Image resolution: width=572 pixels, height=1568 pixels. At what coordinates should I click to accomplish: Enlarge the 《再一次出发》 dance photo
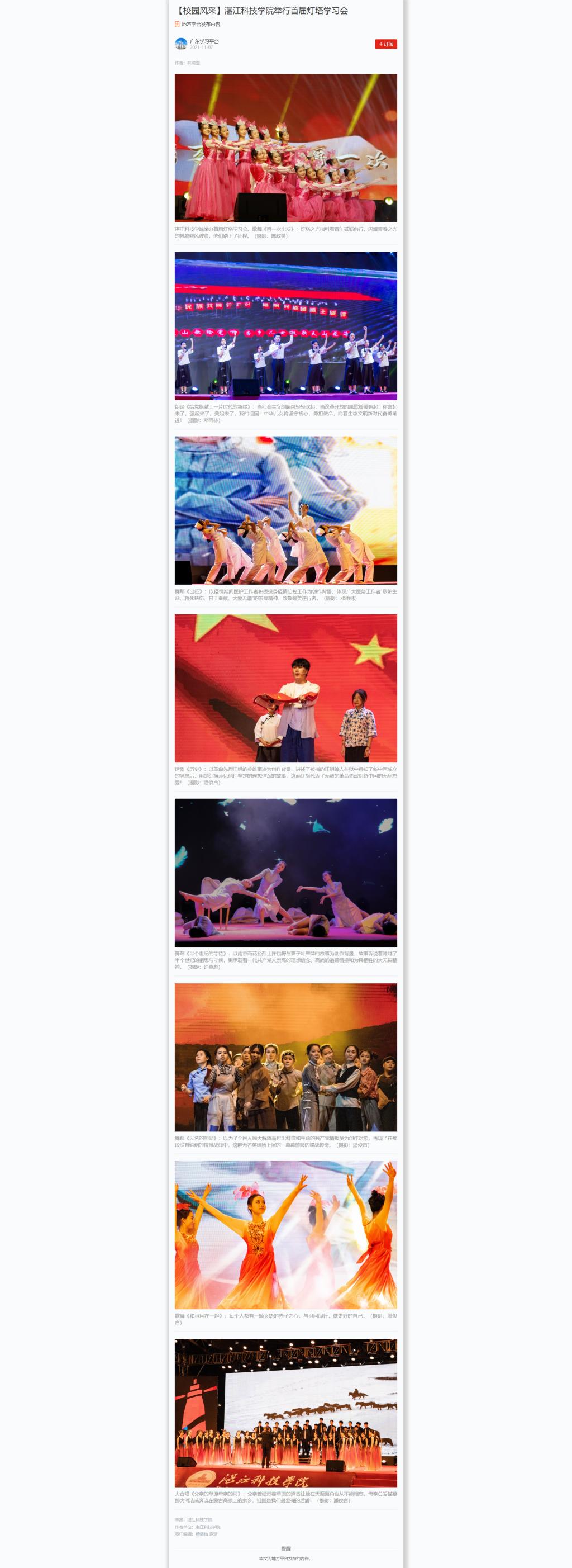pyautogui.click(x=285, y=148)
